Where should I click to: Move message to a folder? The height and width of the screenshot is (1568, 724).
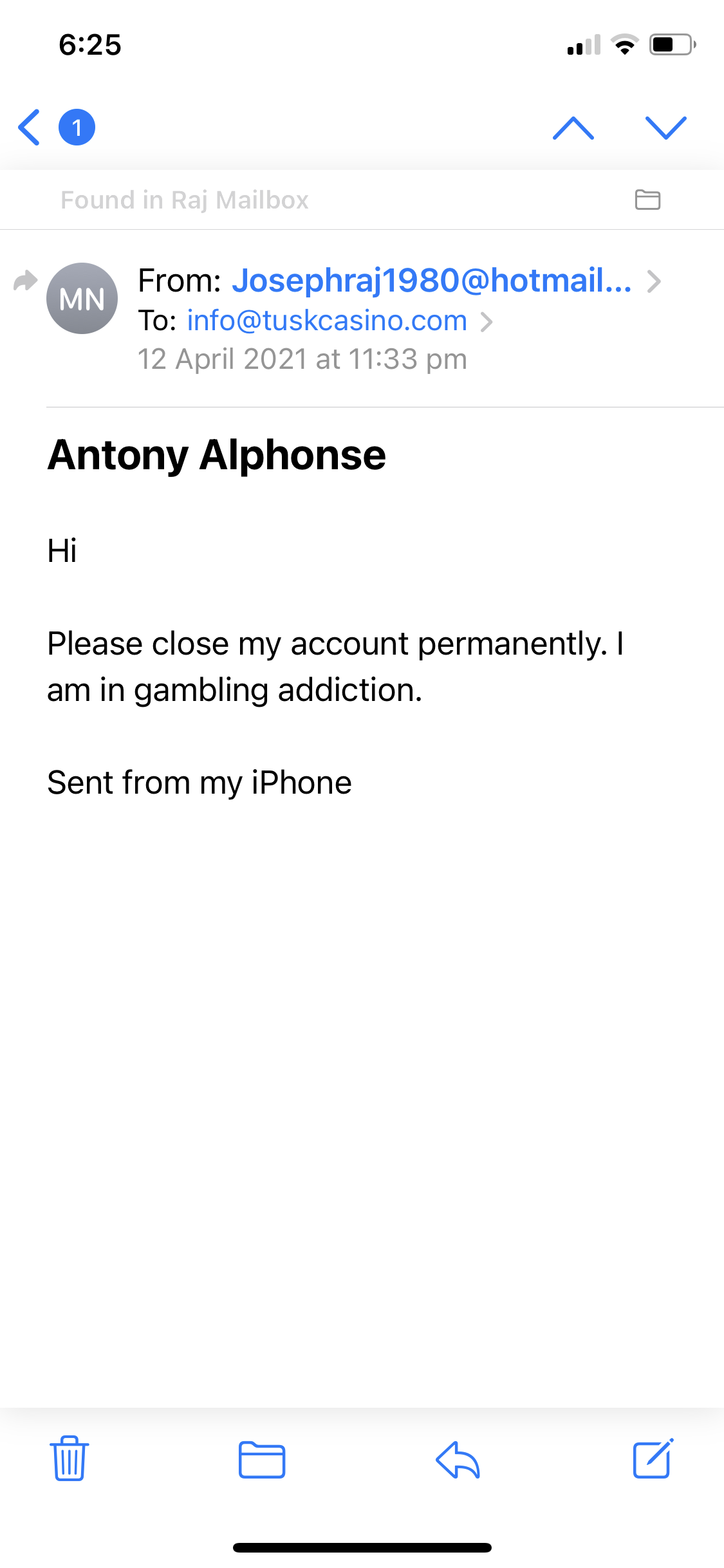tap(261, 1459)
